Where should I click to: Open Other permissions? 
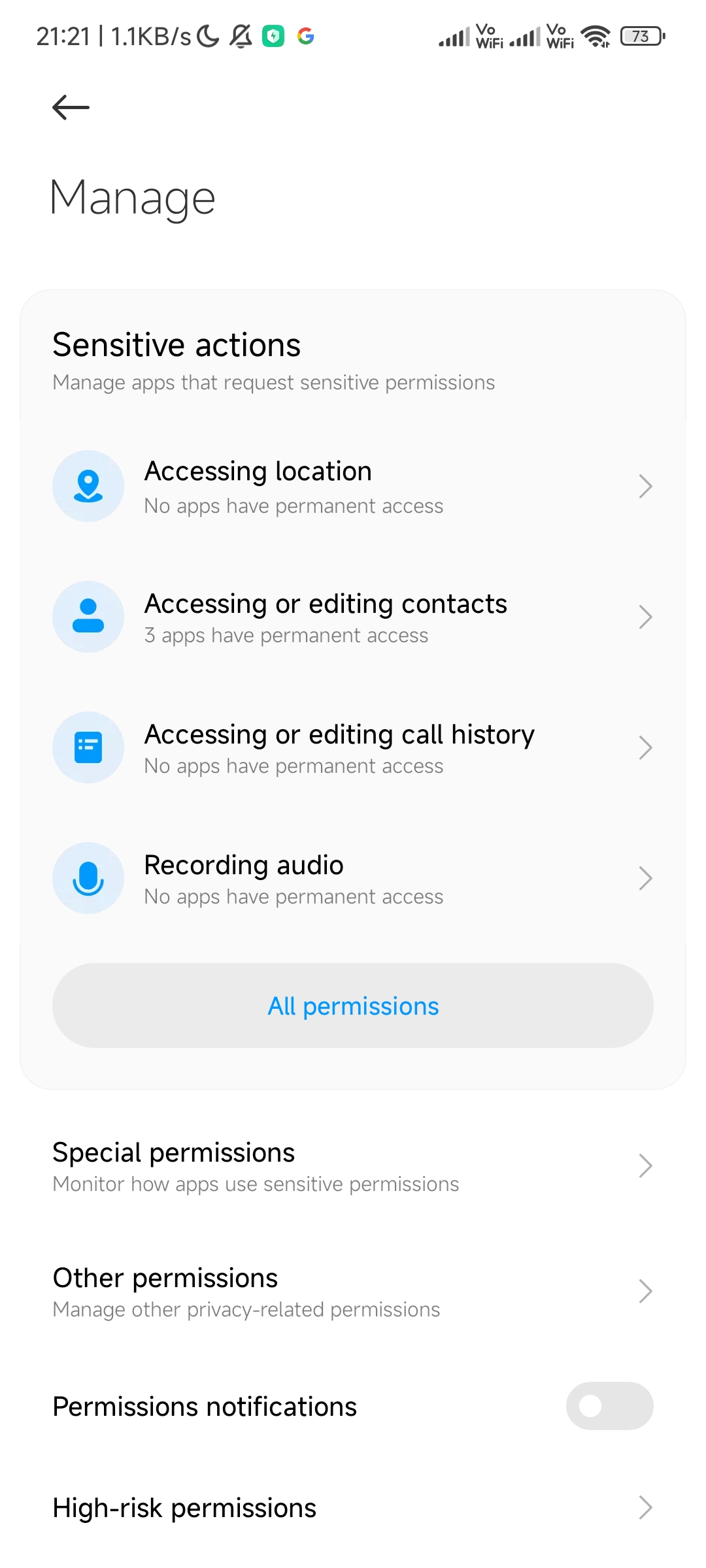(x=353, y=1292)
